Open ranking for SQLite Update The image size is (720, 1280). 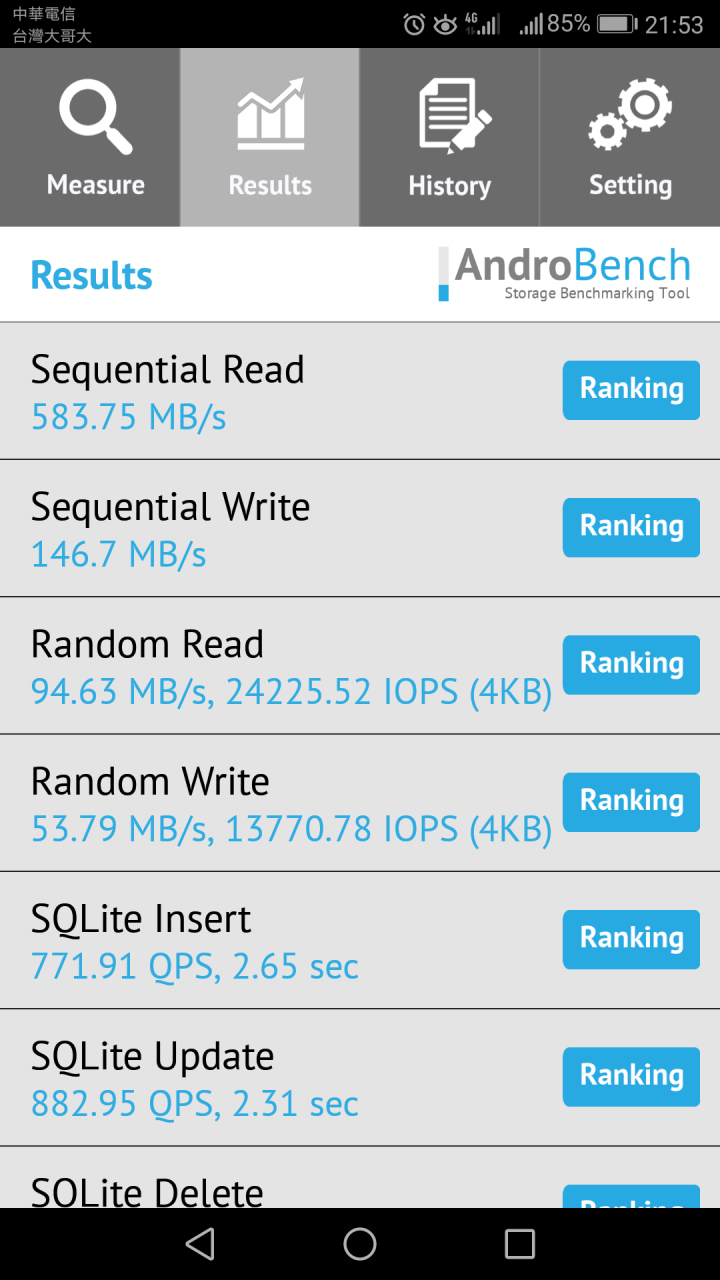pyautogui.click(x=631, y=1076)
